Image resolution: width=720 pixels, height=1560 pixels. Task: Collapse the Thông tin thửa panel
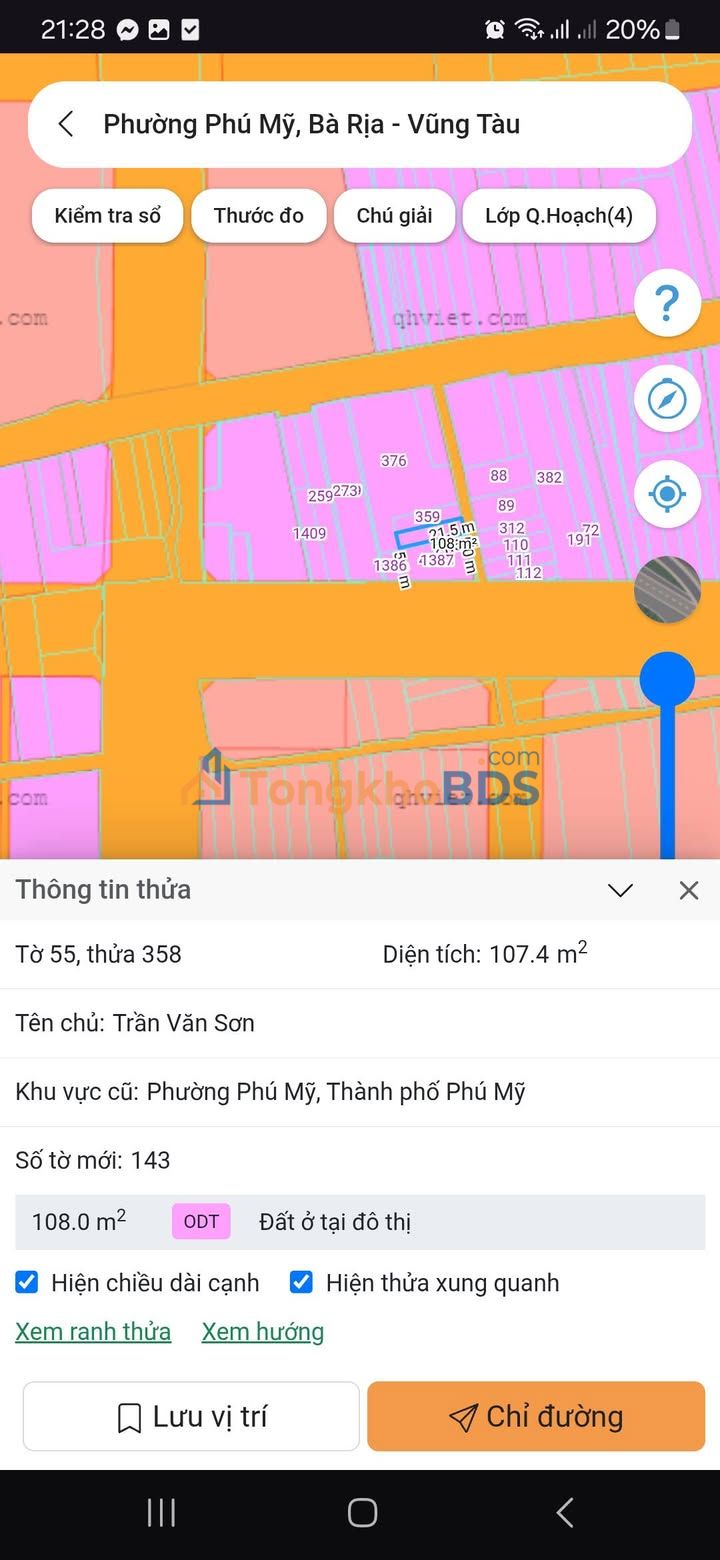(620, 890)
